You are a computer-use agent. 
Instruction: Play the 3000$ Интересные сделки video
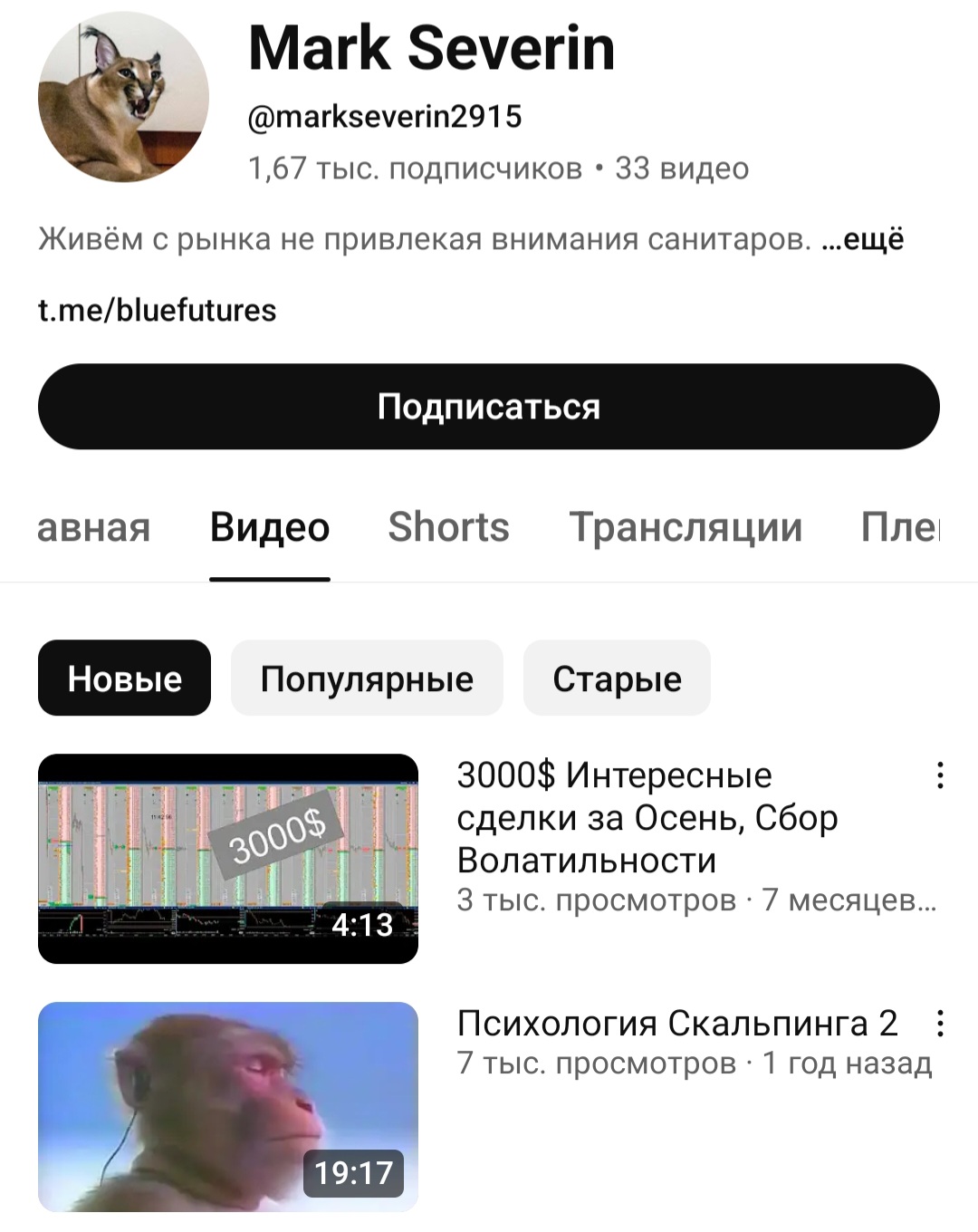228,858
